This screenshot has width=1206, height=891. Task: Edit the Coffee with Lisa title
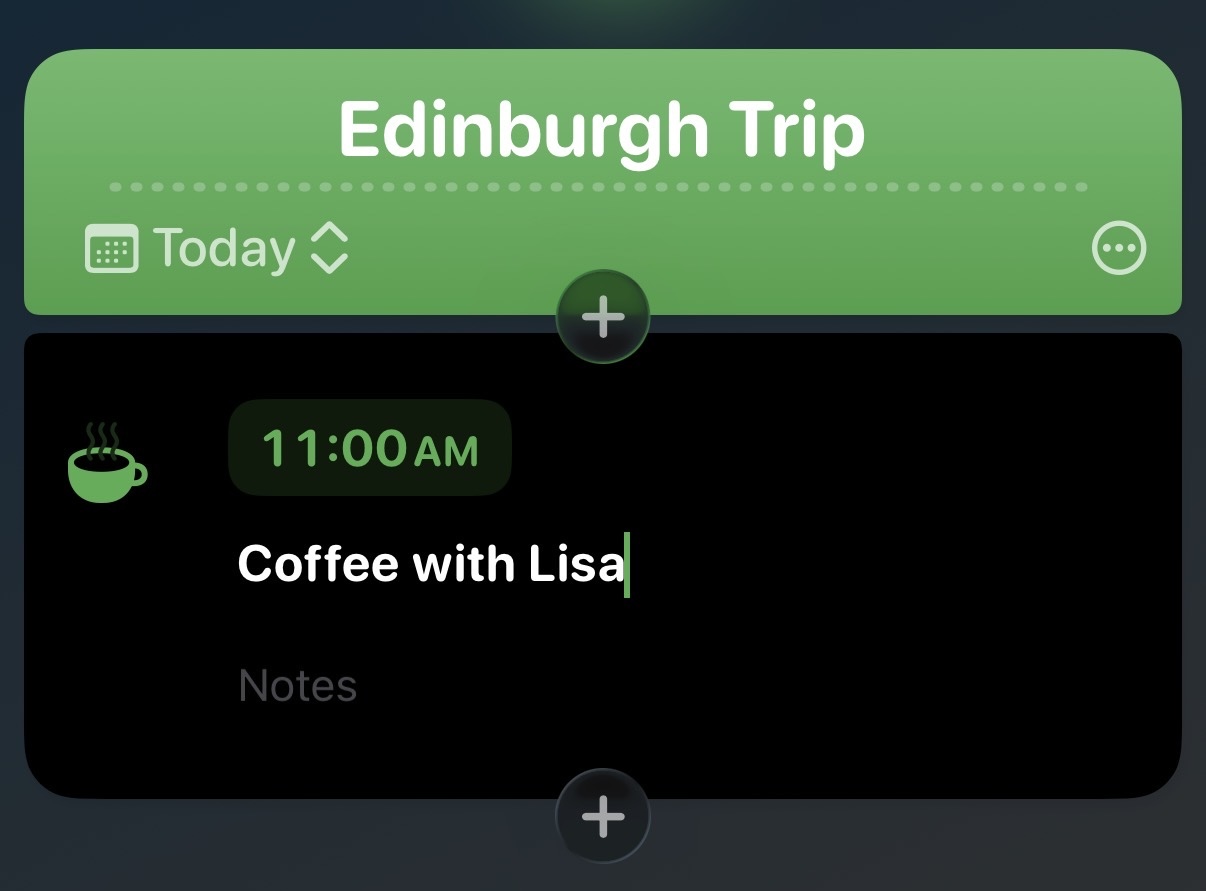(430, 564)
